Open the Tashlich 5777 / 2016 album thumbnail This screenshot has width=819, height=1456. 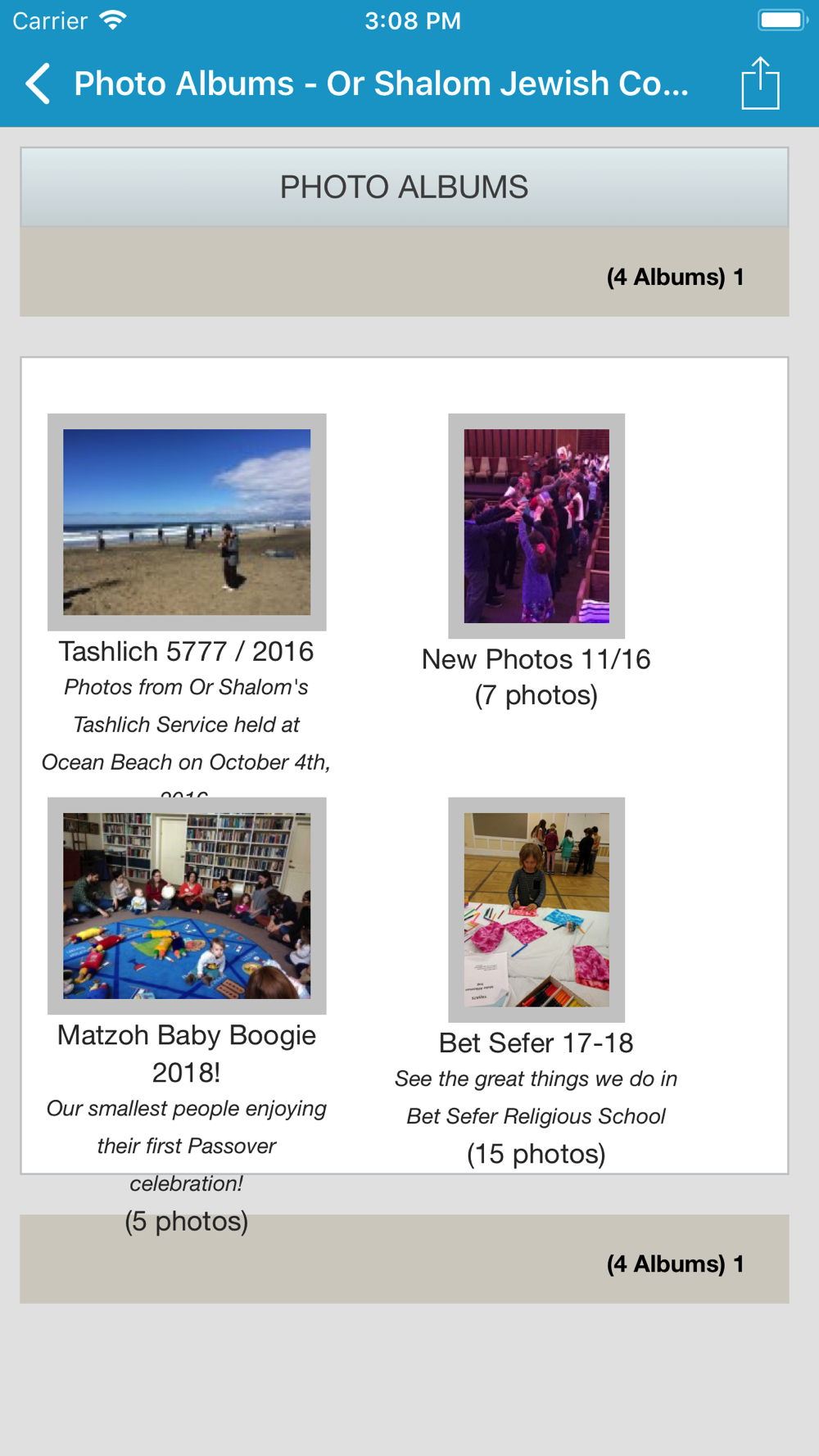click(187, 522)
